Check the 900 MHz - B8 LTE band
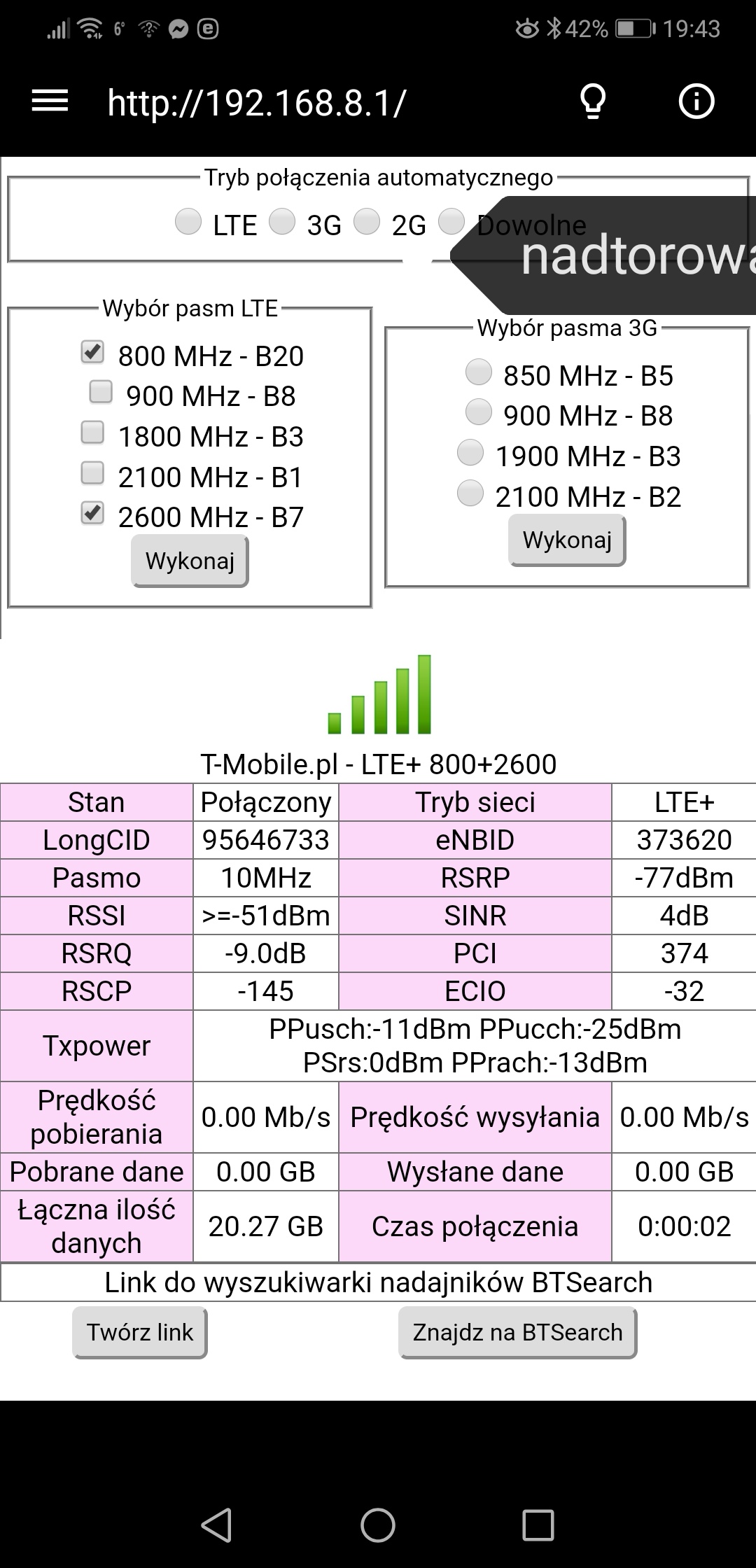The image size is (756, 1568). (101, 392)
